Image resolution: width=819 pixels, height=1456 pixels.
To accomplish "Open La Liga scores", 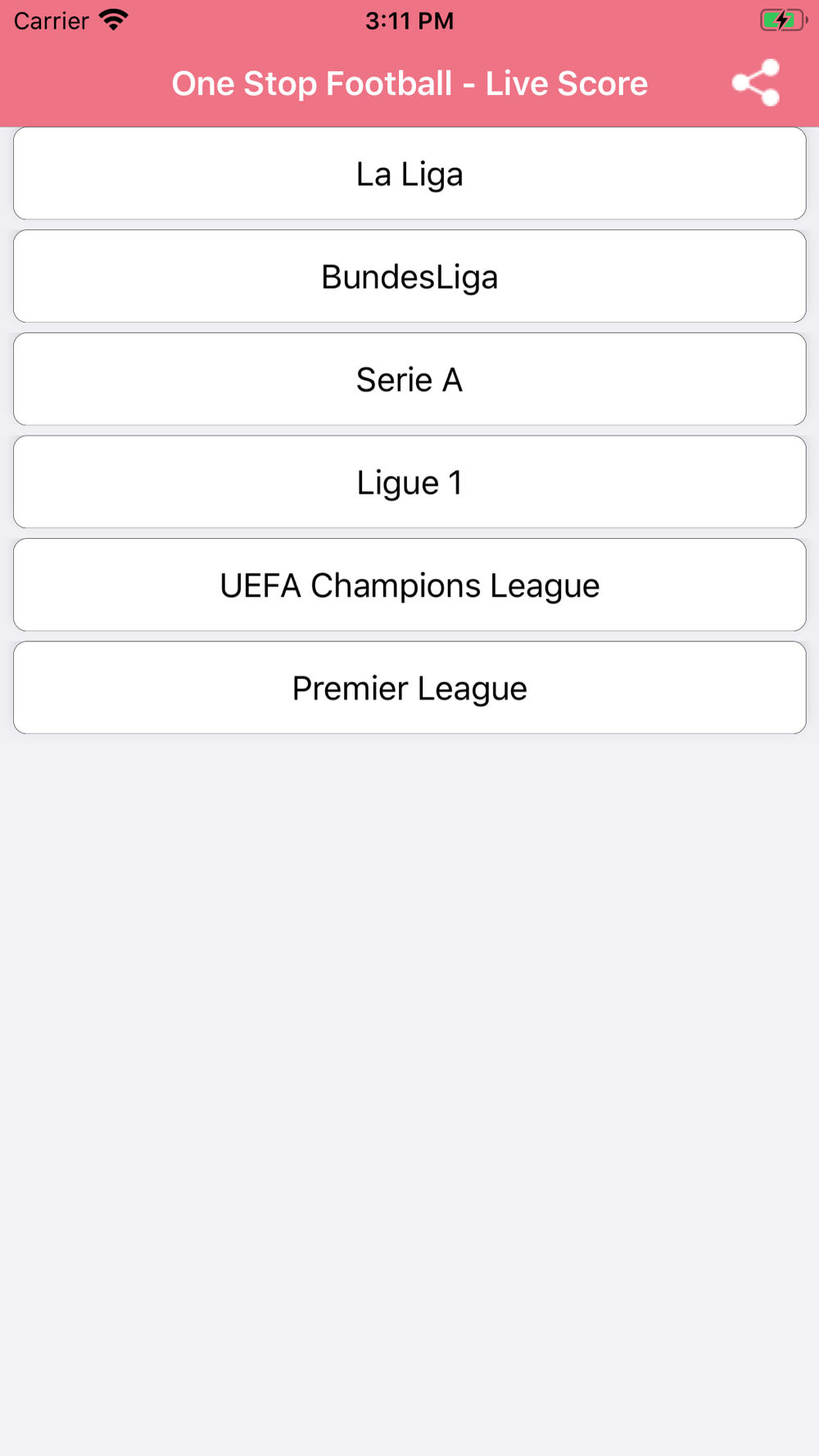I will 409,174.
